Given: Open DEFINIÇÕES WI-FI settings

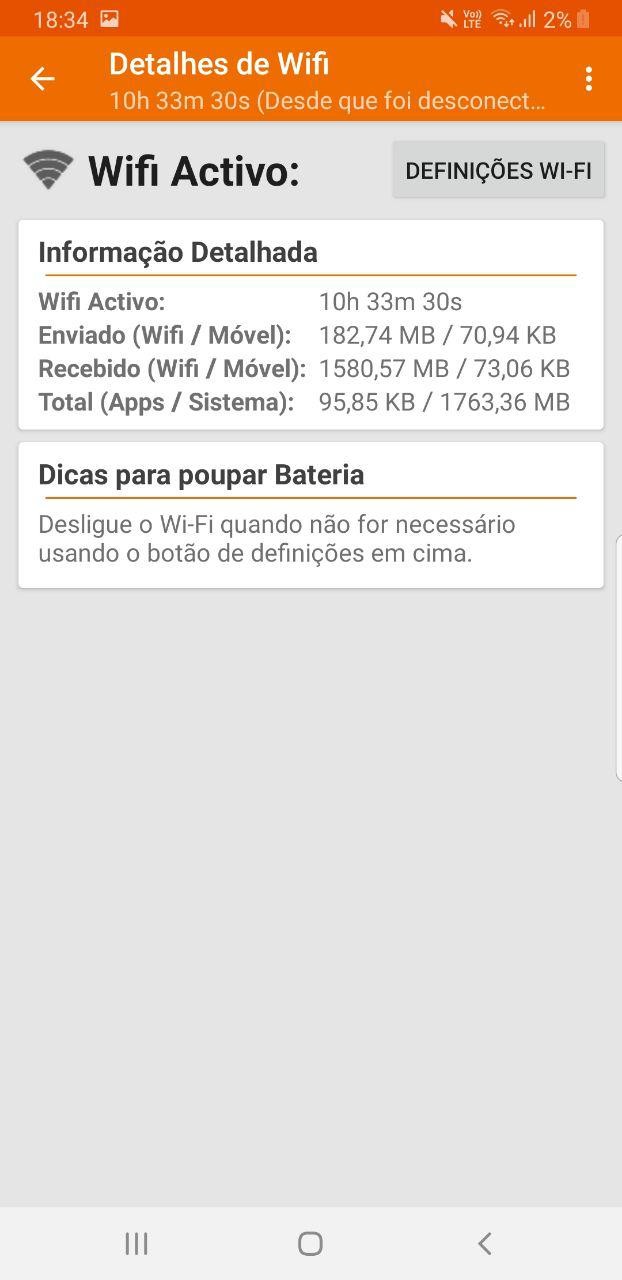Looking at the screenshot, I should (x=498, y=170).
